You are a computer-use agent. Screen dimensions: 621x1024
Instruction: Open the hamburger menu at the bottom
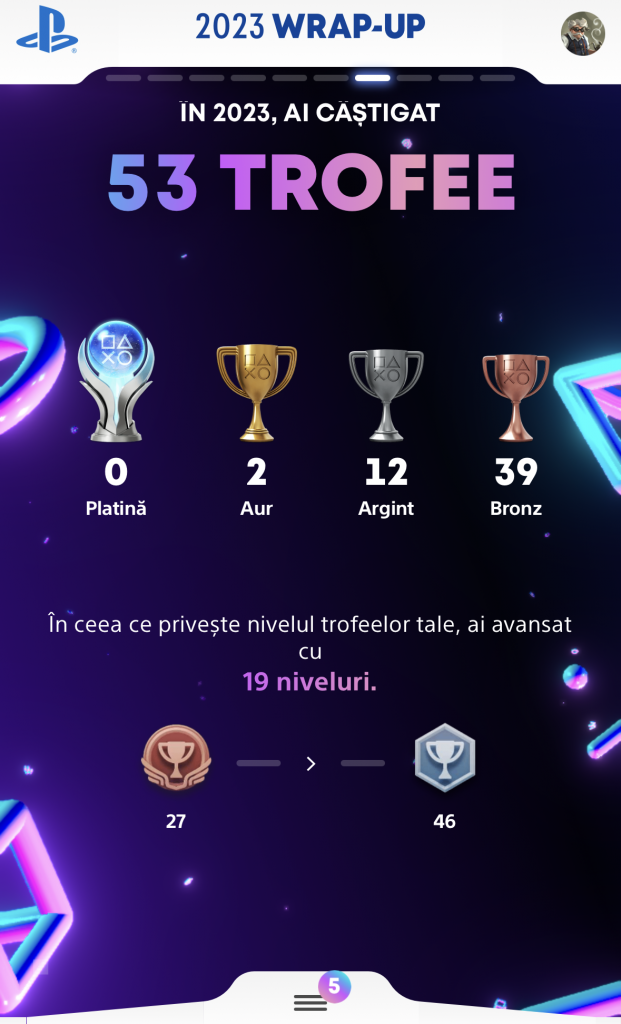310,1004
